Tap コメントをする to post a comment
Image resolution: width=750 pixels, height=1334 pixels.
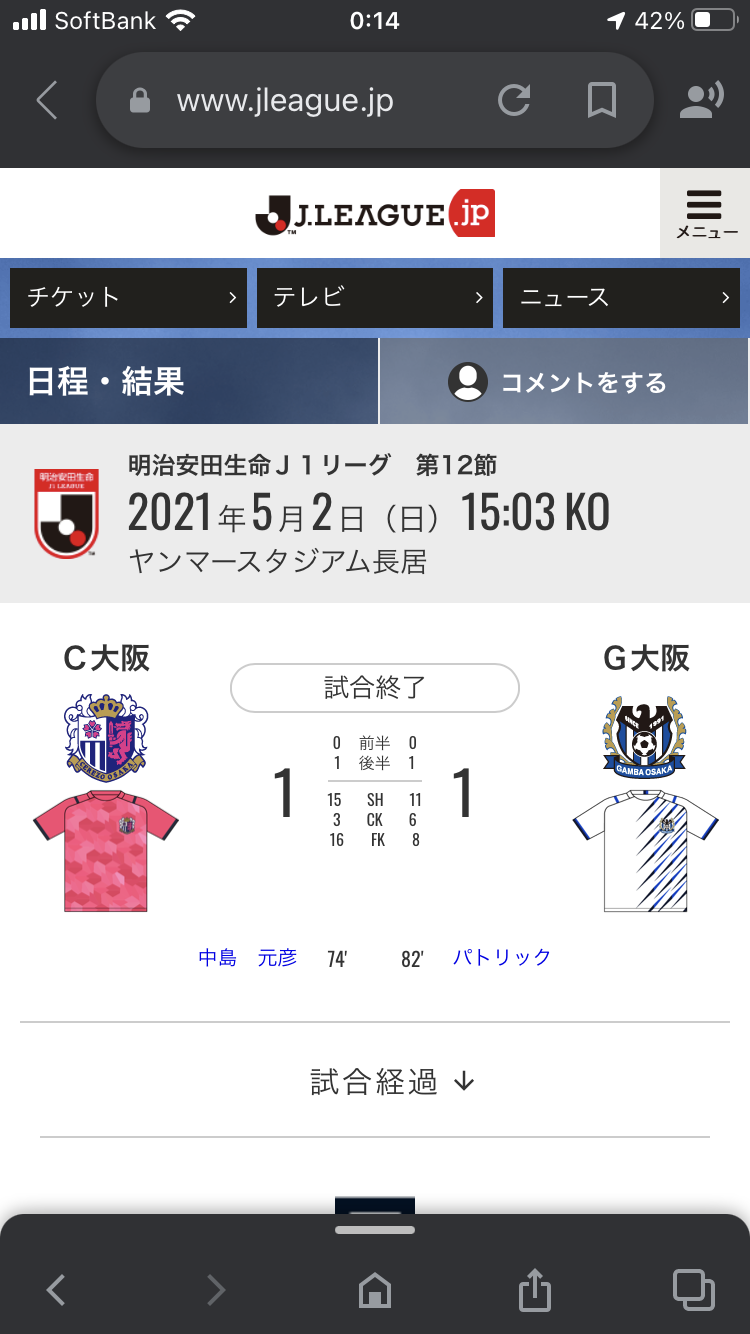[562, 382]
